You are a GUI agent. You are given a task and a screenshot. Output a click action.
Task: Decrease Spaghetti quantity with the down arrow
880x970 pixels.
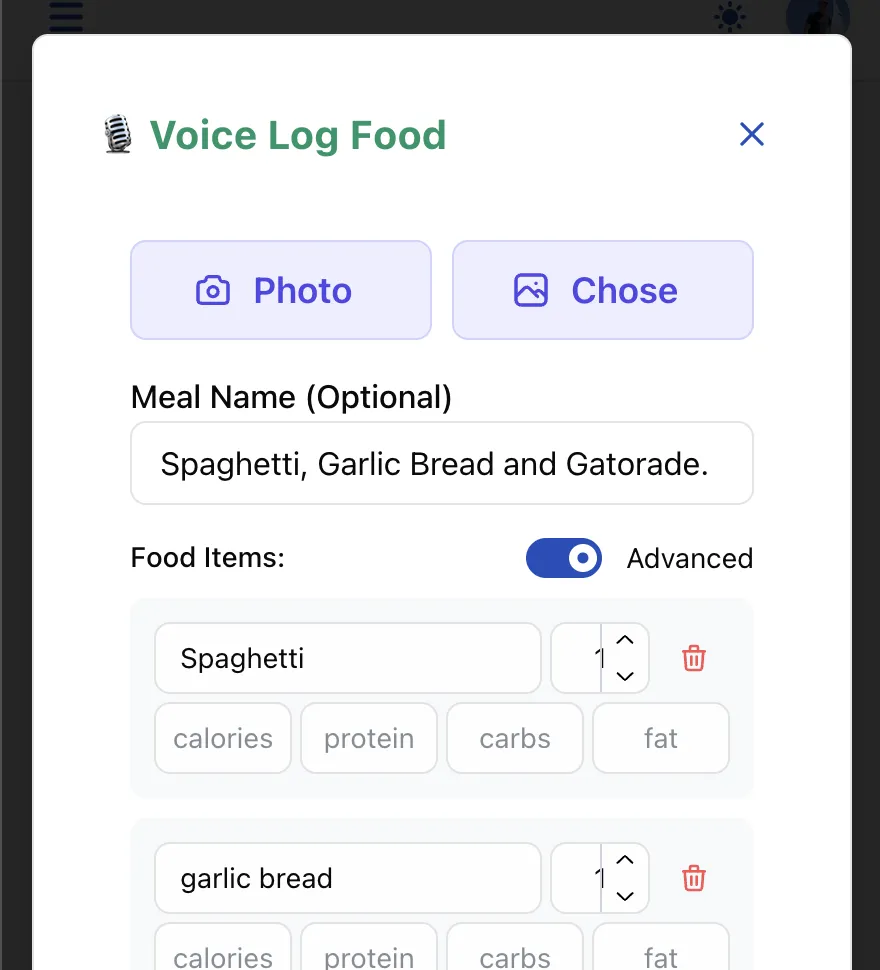click(624, 675)
